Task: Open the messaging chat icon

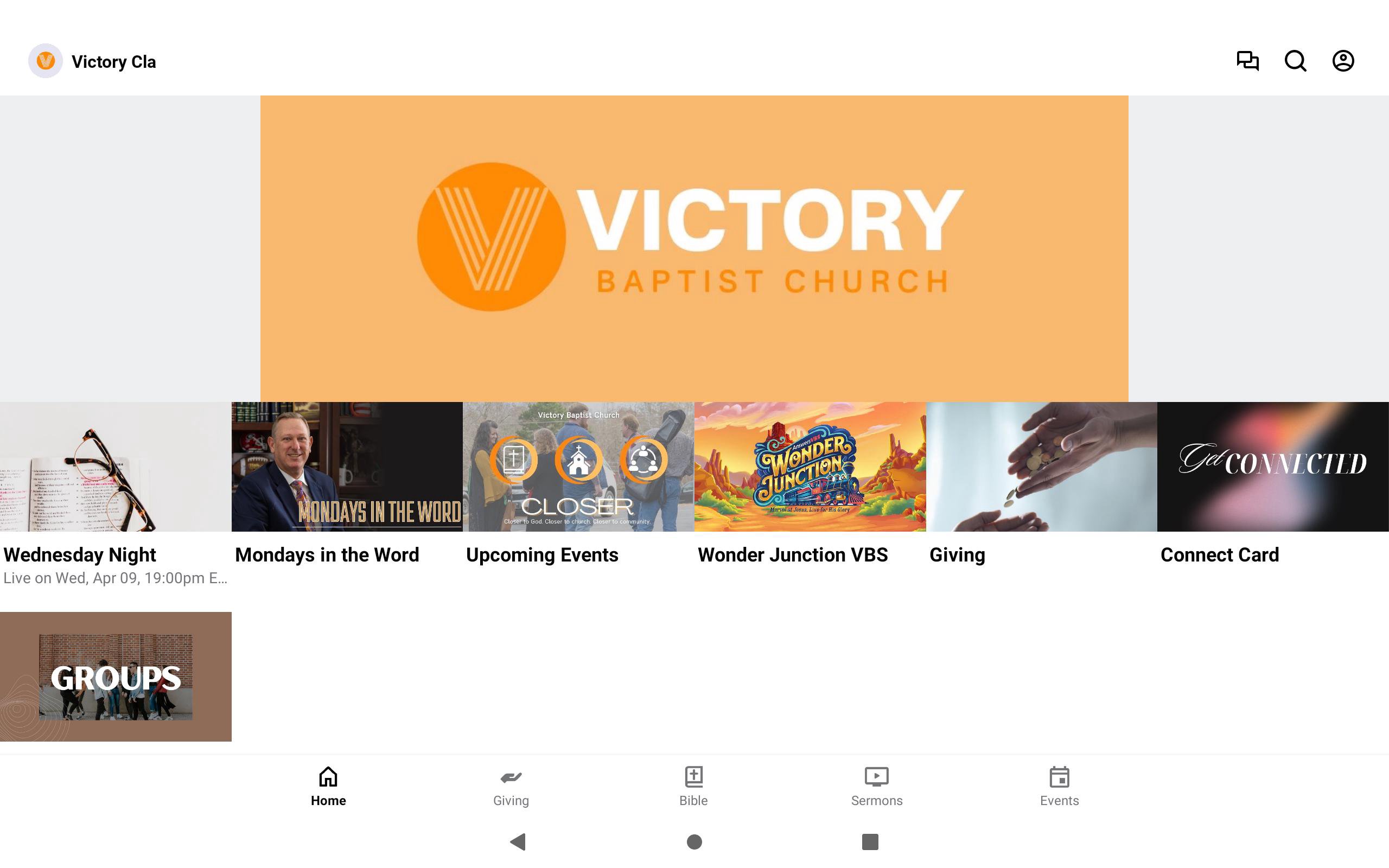Action: 1247,61
